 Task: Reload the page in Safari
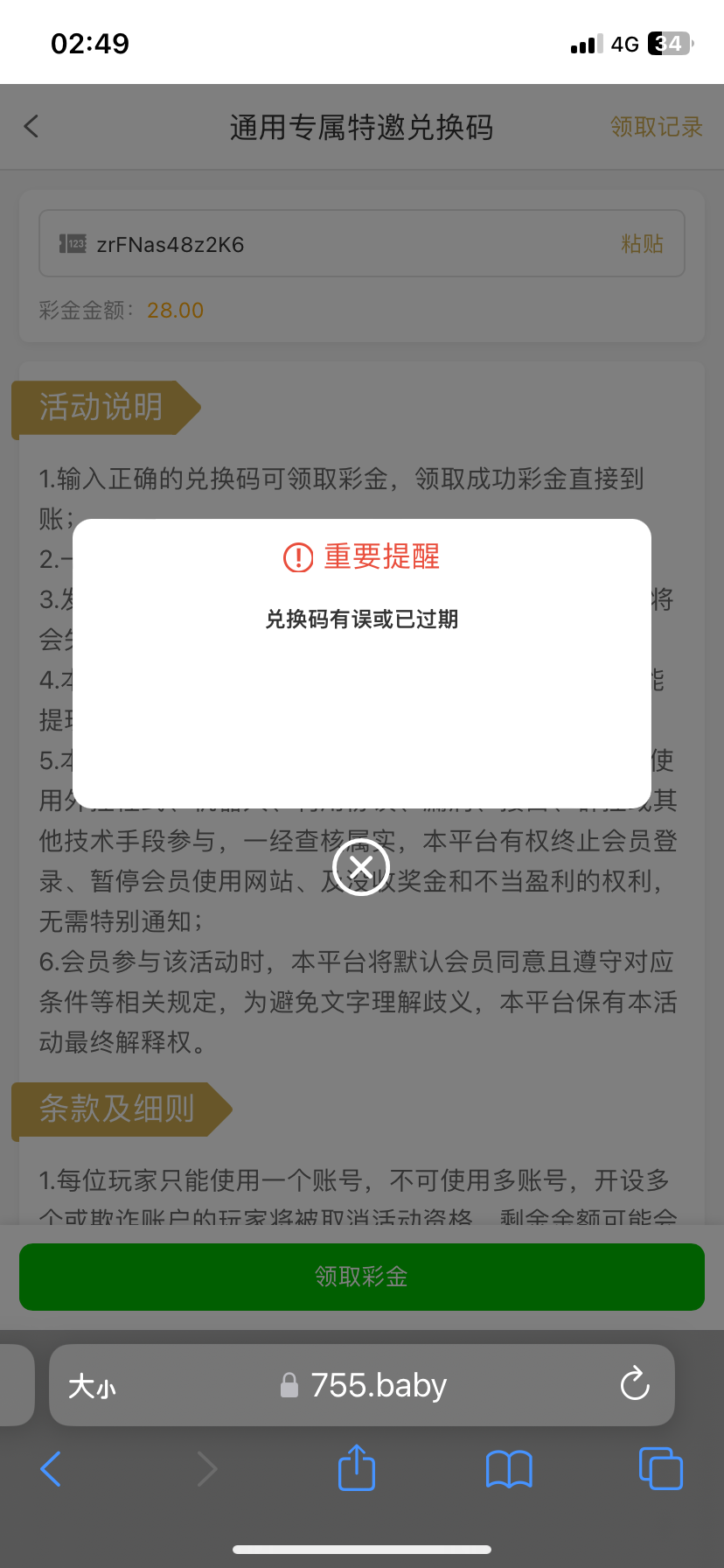(x=635, y=1385)
